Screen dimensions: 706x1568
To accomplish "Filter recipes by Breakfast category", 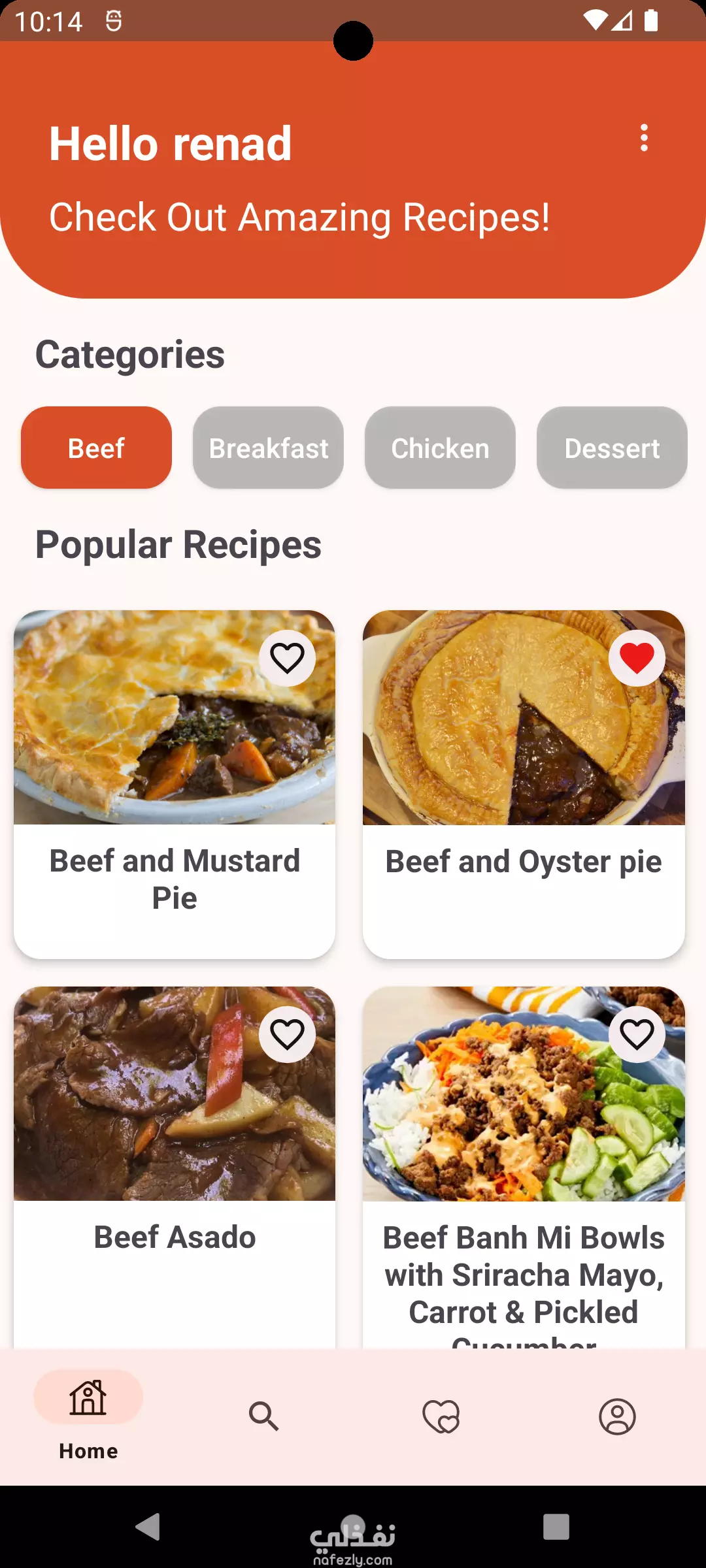I will tap(268, 448).
